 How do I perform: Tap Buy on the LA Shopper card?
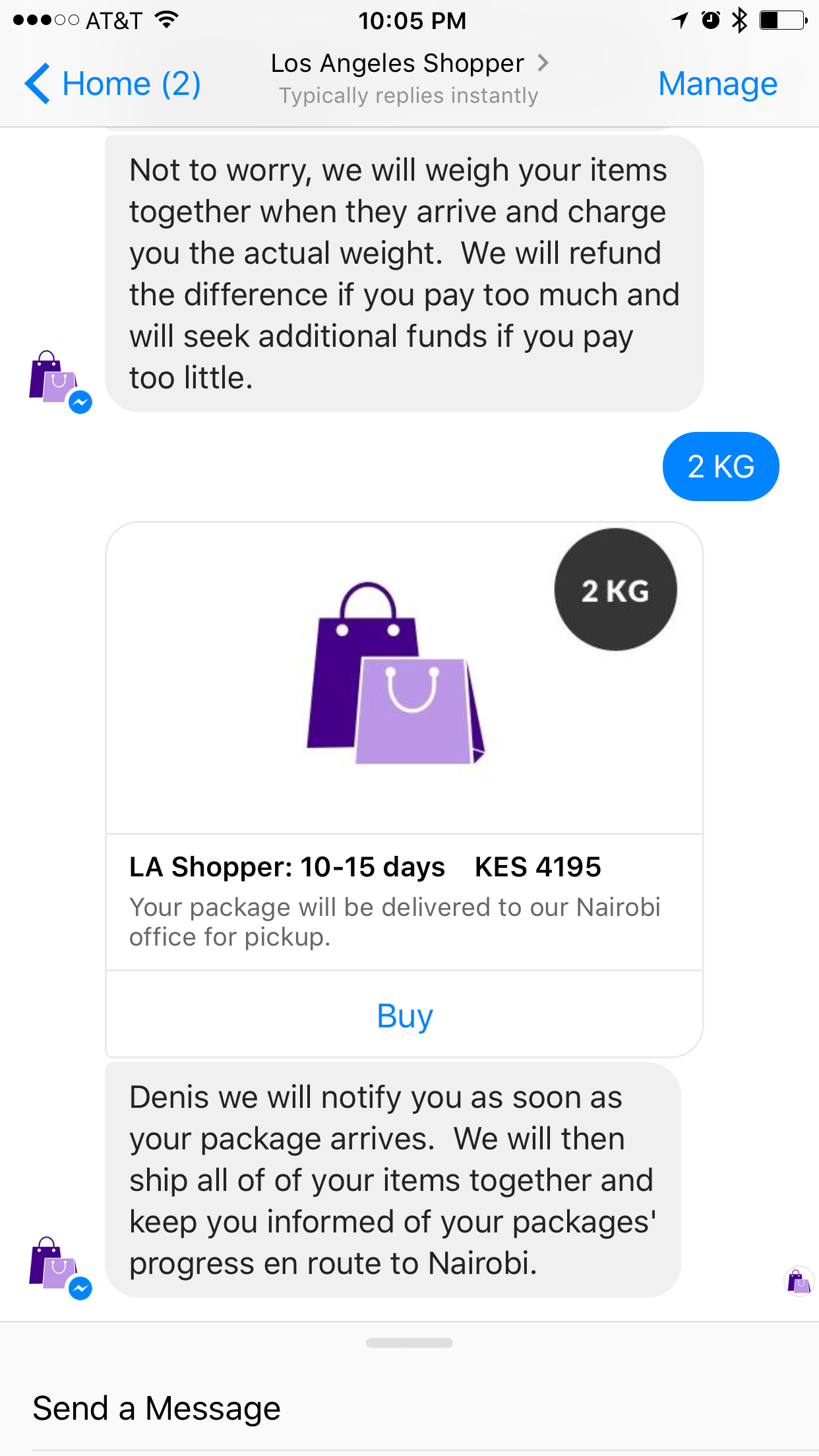(x=404, y=1015)
